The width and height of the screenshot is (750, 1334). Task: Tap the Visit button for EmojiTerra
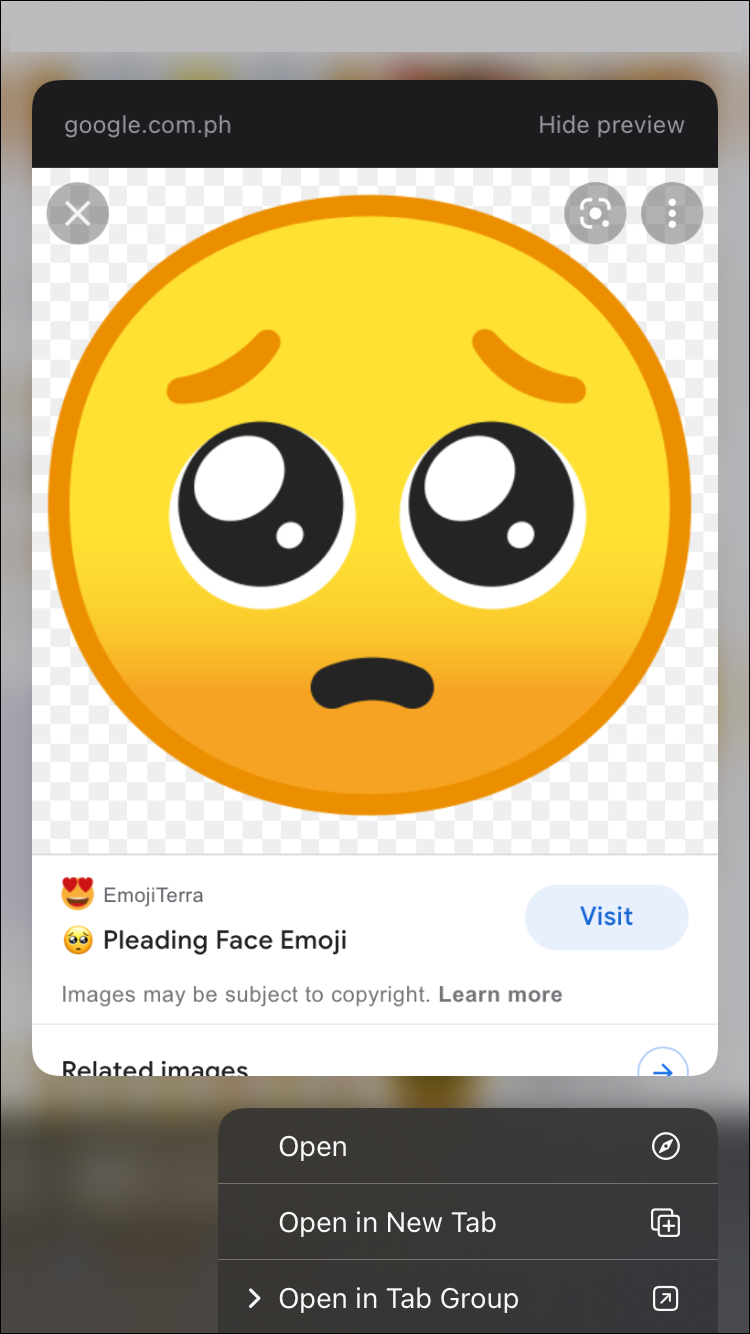click(x=606, y=917)
